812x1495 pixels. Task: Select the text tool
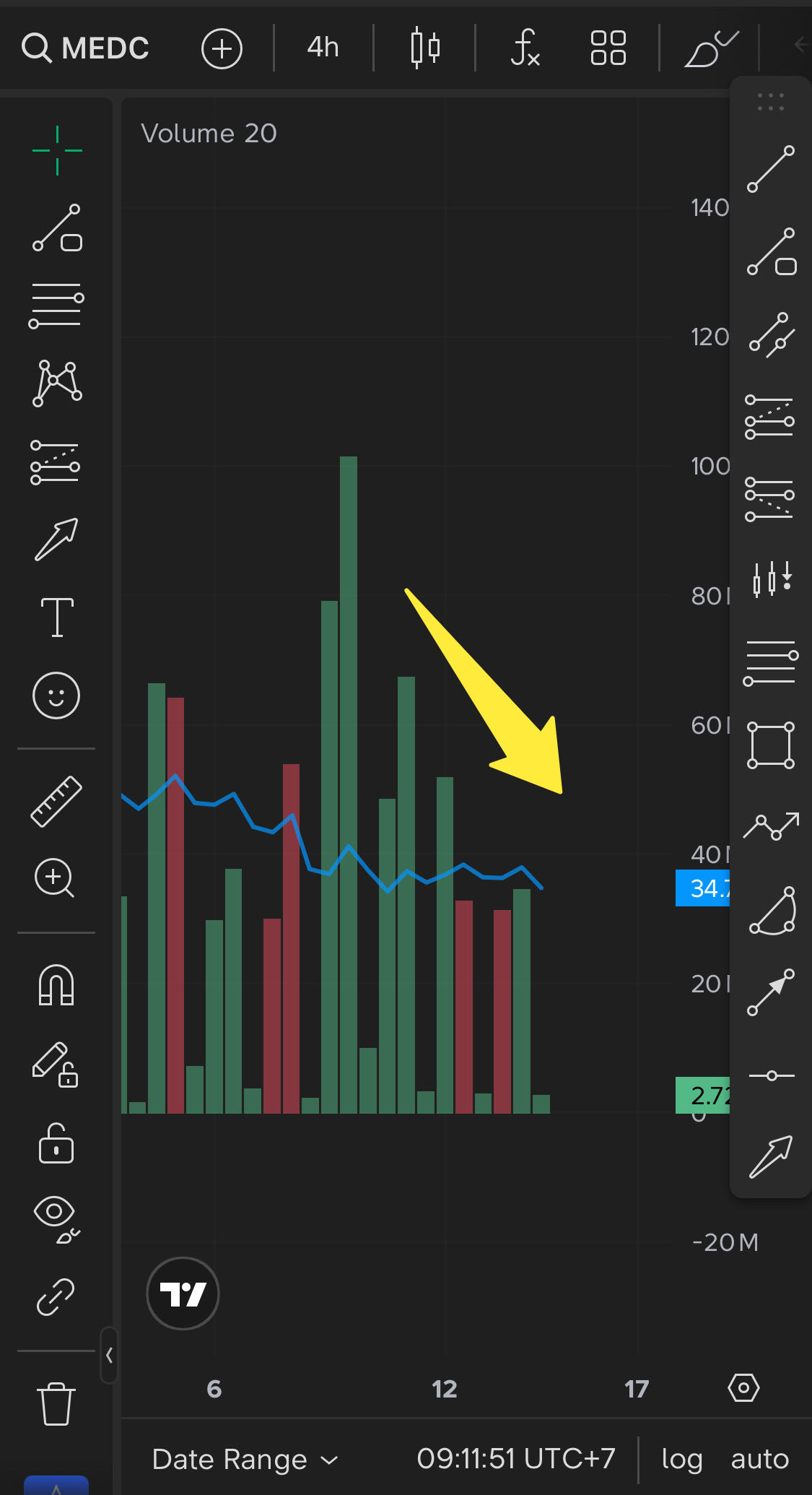coord(57,617)
